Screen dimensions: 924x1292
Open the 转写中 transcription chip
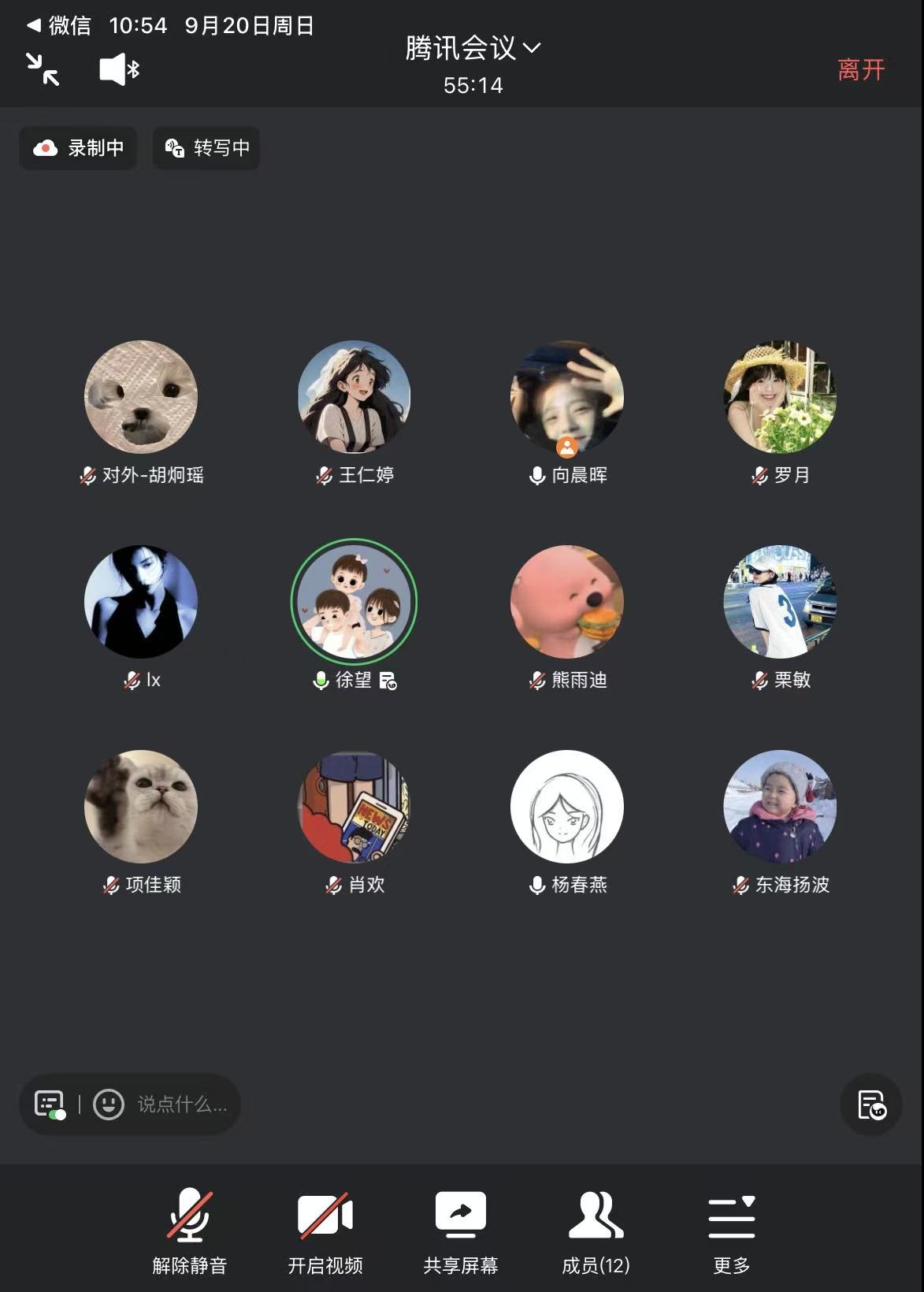(x=206, y=148)
